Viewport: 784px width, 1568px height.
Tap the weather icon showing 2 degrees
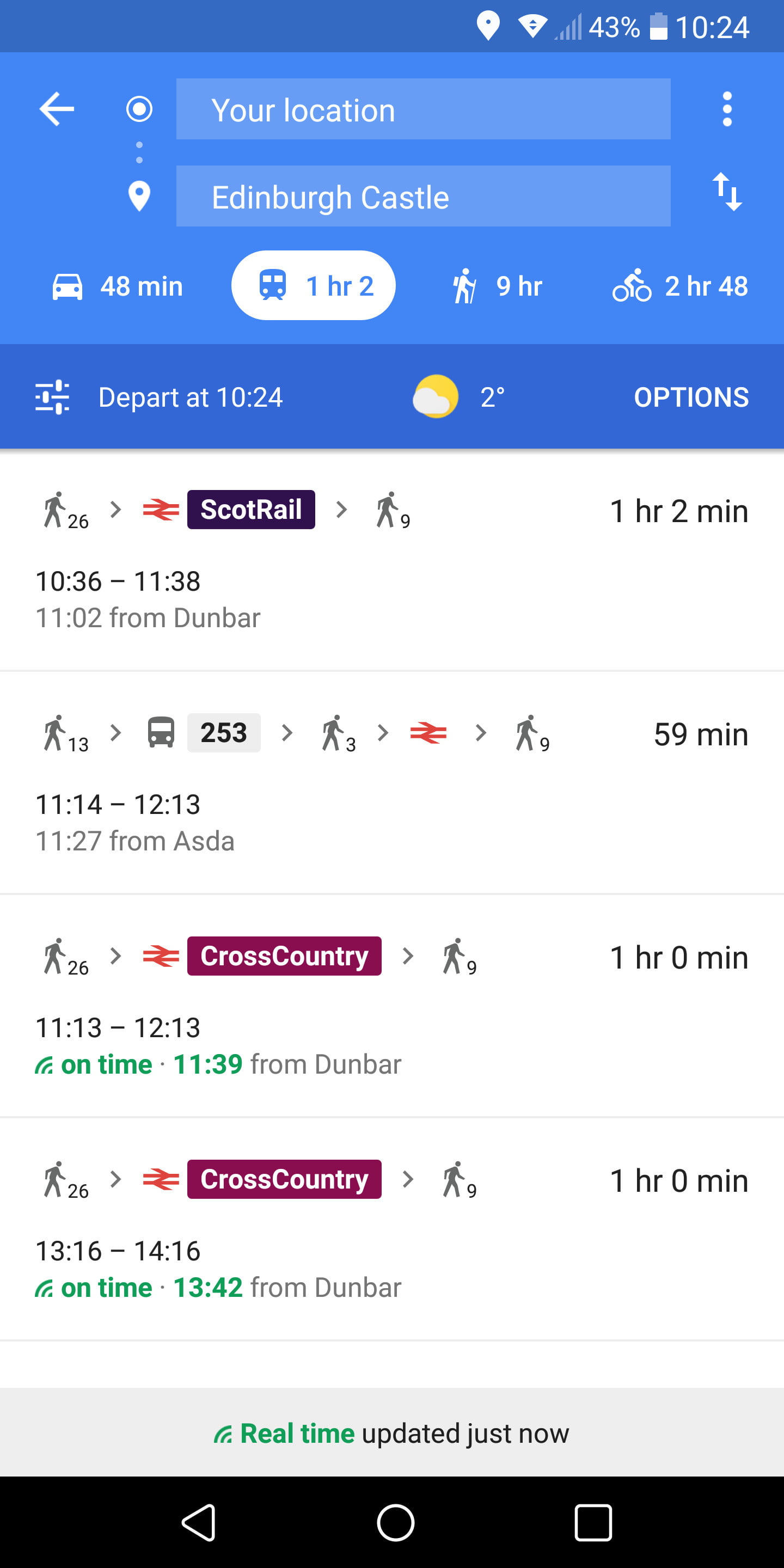click(x=437, y=396)
